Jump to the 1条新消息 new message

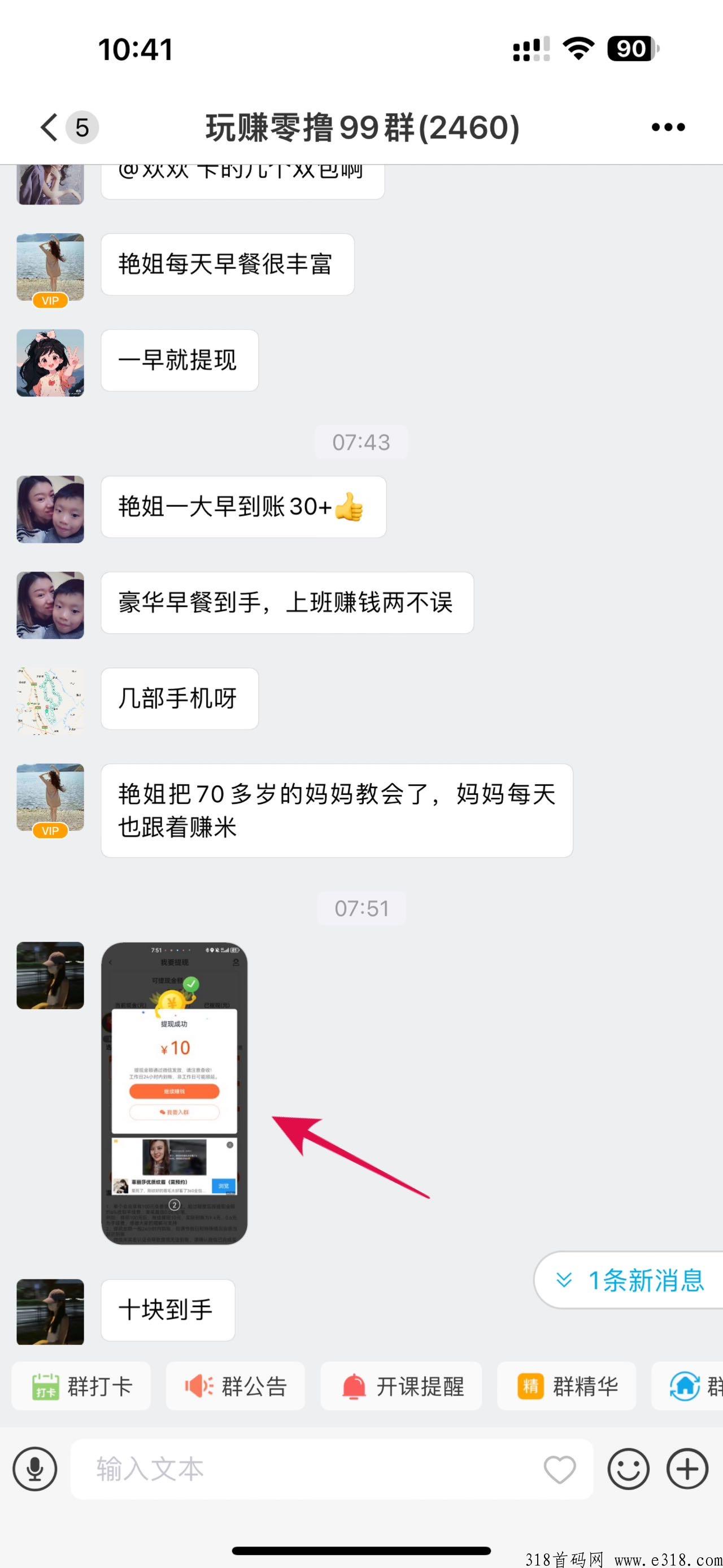click(630, 1280)
